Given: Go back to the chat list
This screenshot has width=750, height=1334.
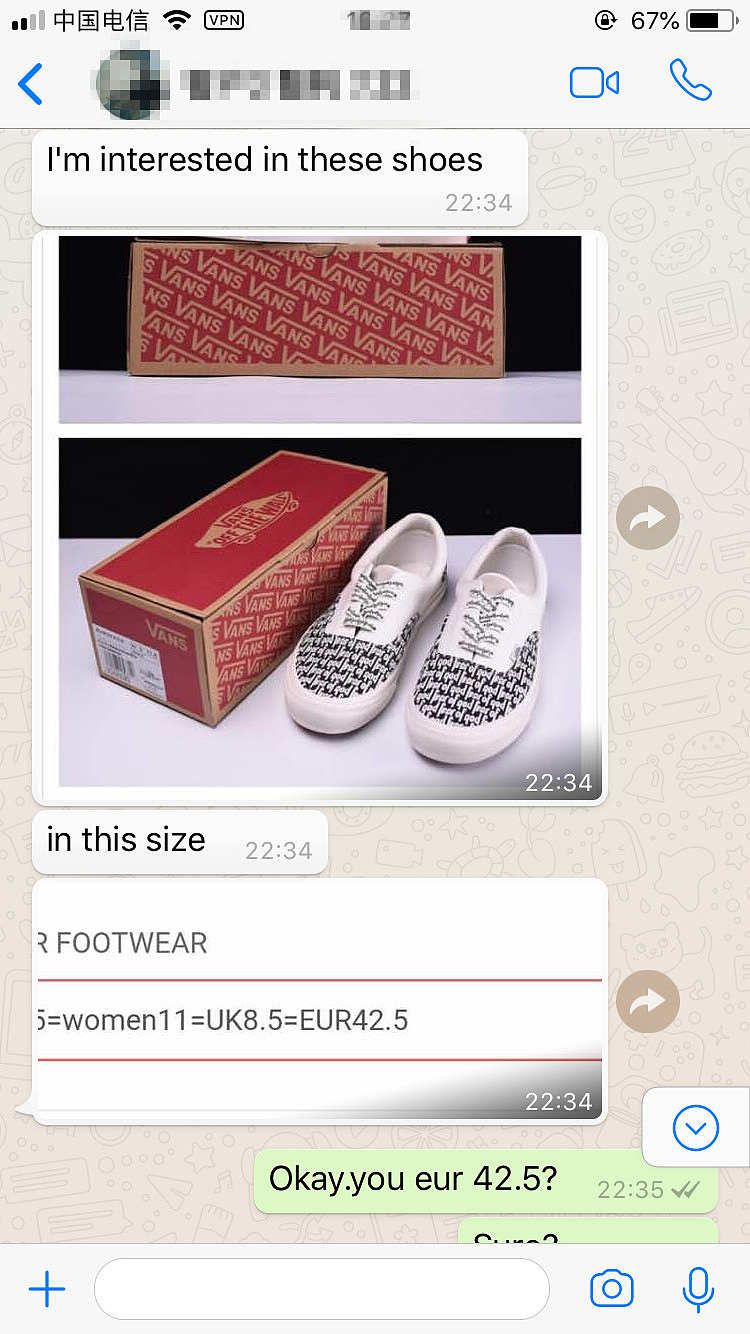Looking at the screenshot, I should [31, 84].
